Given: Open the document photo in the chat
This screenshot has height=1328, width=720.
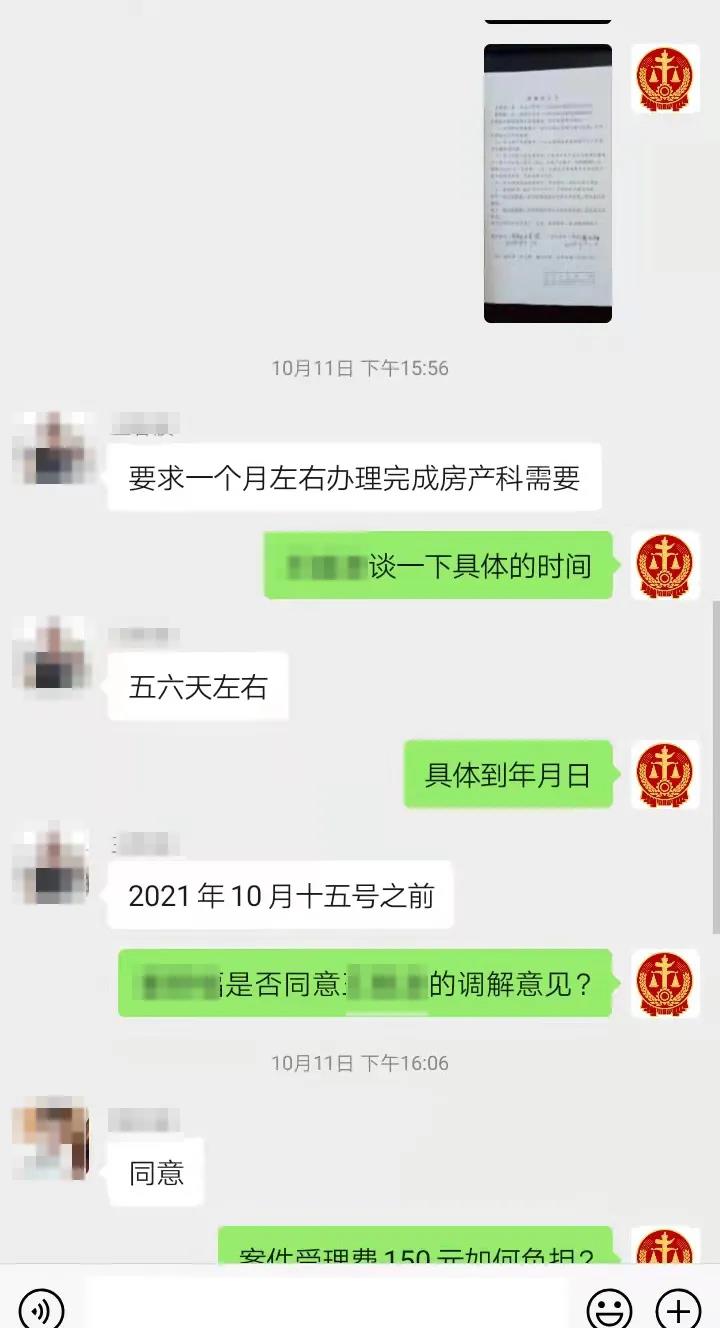Looking at the screenshot, I should coord(547,183).
